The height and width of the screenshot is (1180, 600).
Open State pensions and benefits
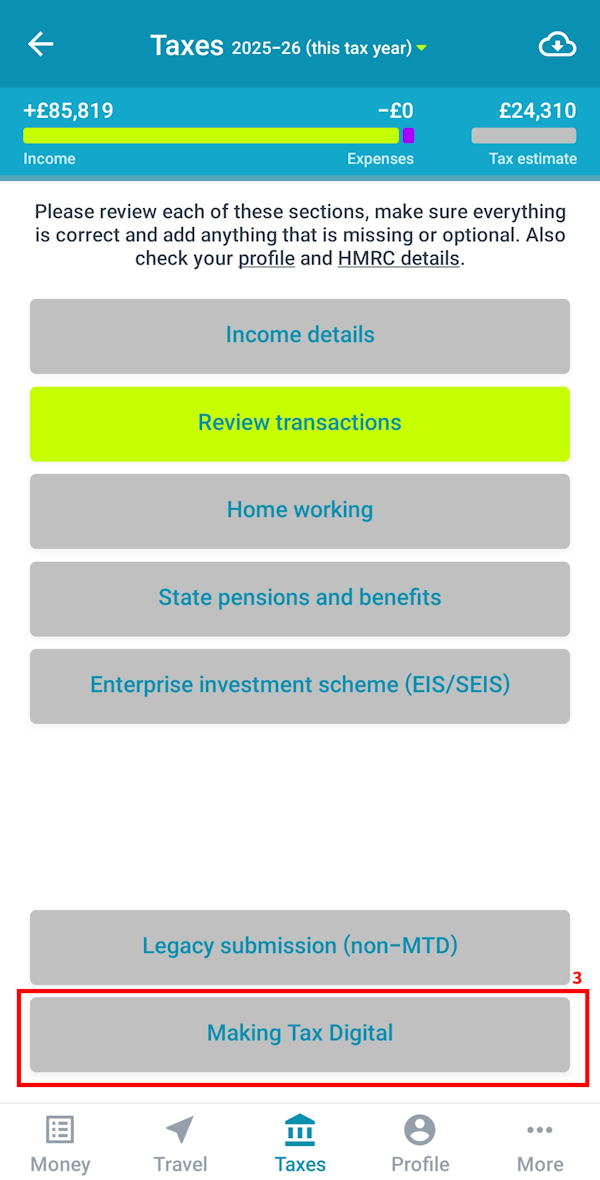(300, 599)
